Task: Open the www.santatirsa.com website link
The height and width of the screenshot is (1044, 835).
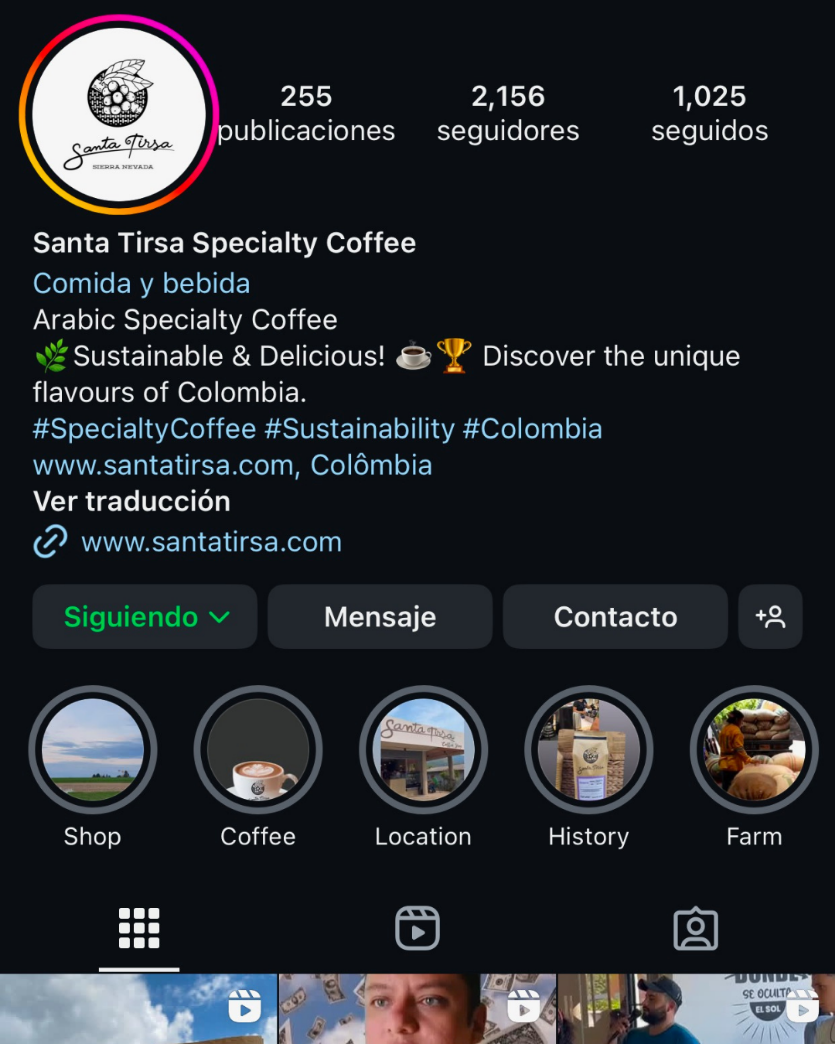Action: (x=210, y=542)
